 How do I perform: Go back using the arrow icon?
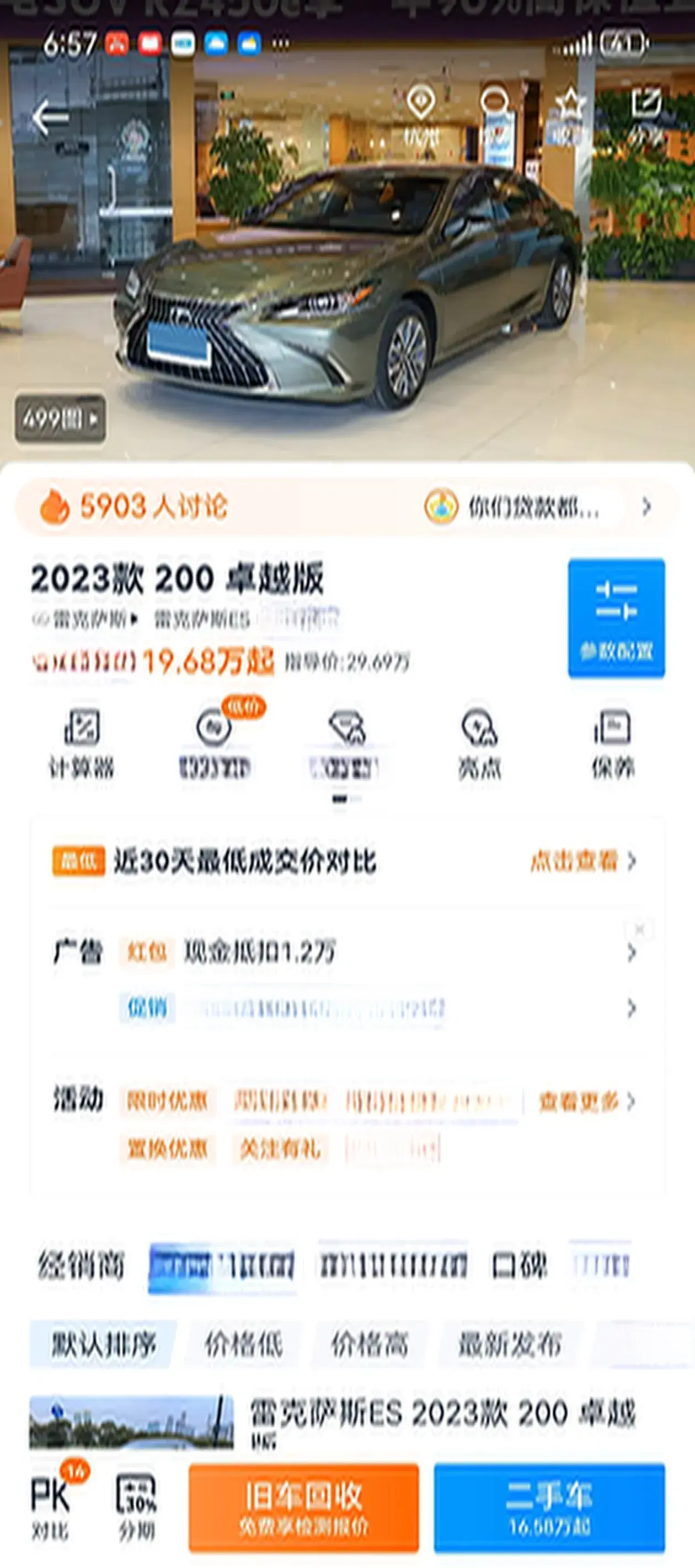[50, 117]
